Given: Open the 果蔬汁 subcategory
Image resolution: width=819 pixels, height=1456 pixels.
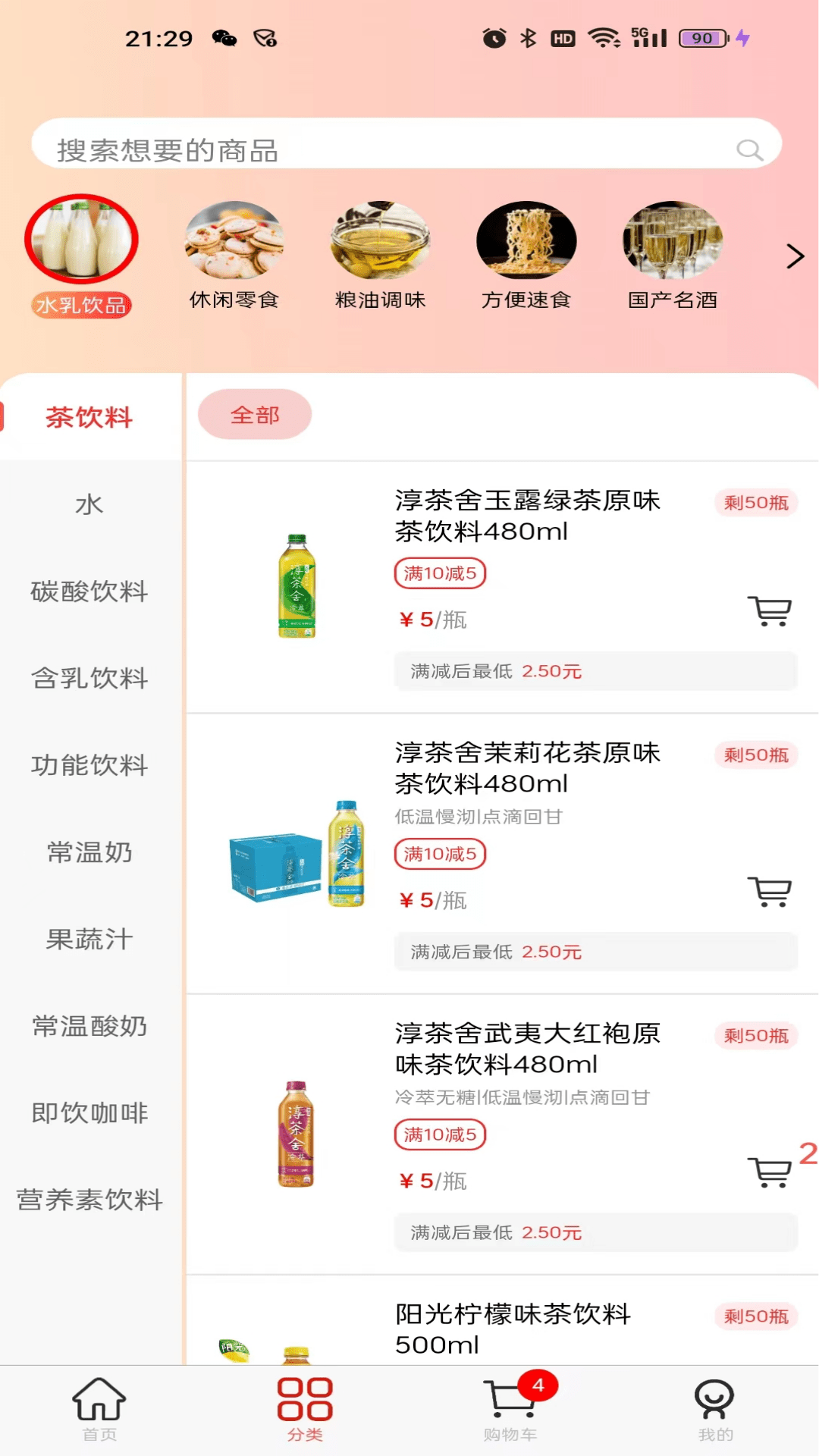Looking at the screenshot, I should click(89, 940).
